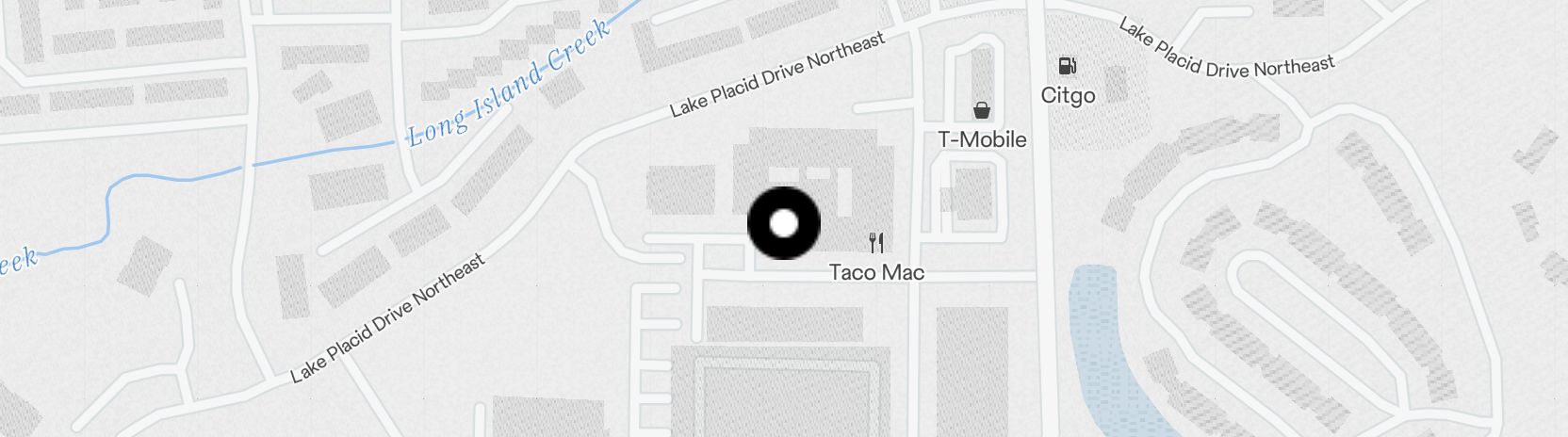
Task: Open the T-Mobile store marker
Action: click(982, 111)
